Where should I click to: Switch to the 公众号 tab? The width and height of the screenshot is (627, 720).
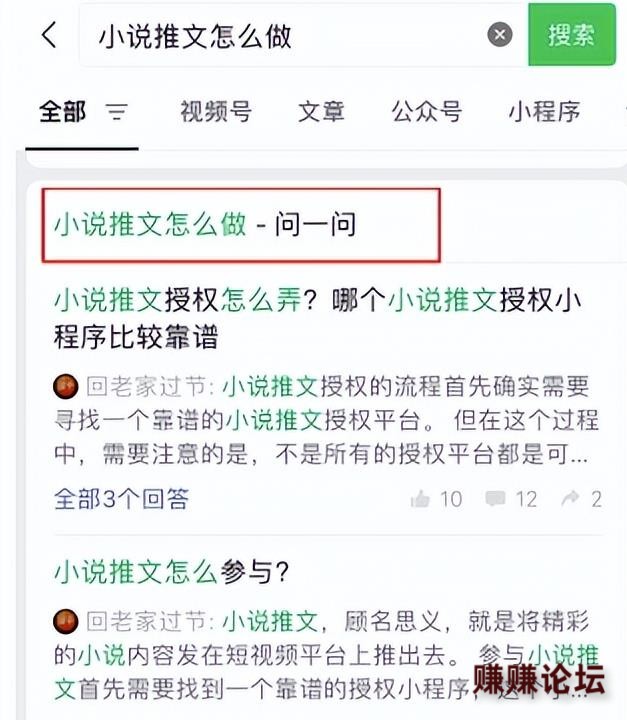click(x=427, y=112)
